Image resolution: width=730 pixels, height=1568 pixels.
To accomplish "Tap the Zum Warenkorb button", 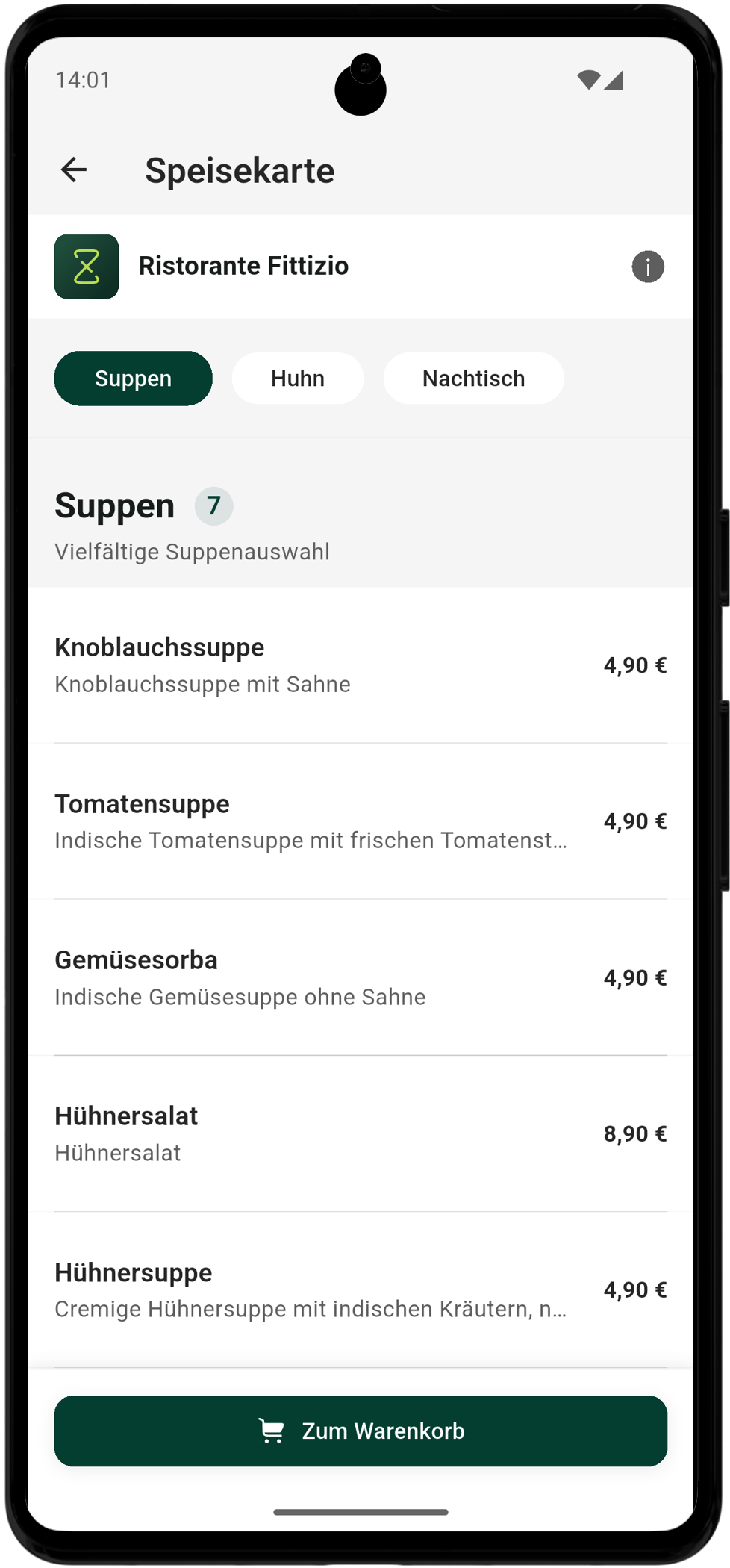I will pos(361,1431).
